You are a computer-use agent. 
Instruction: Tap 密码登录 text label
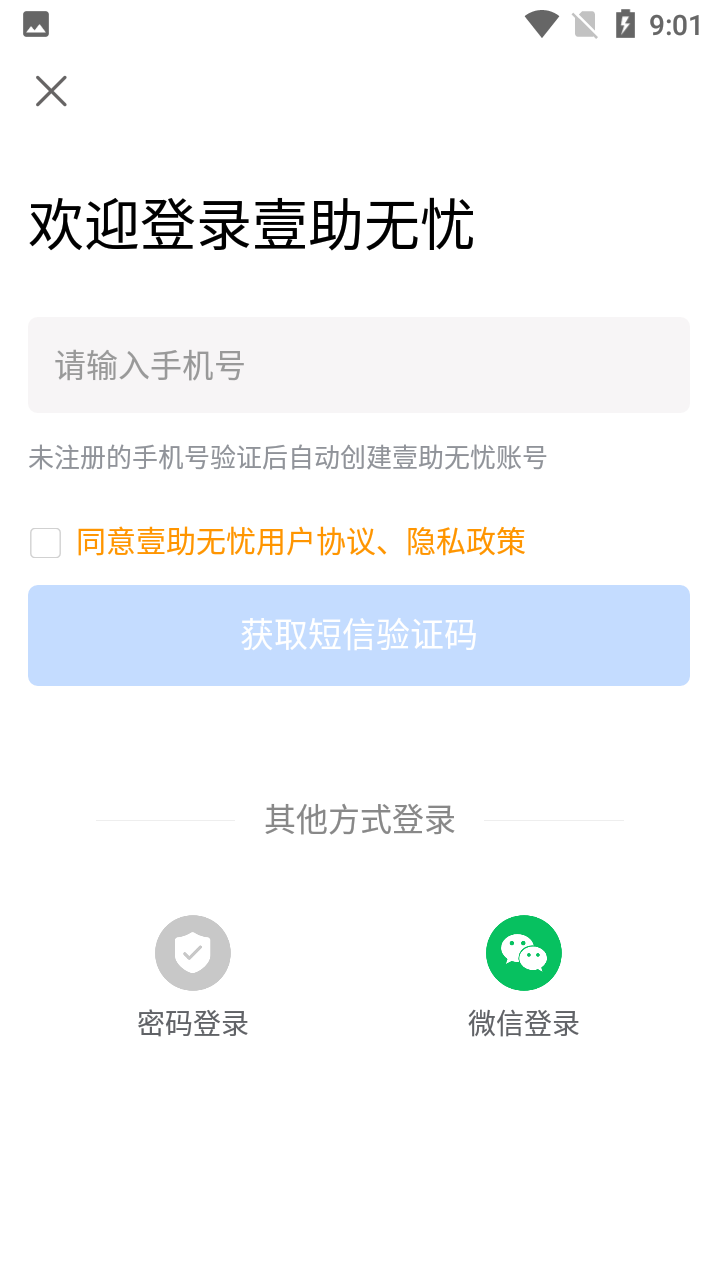[192, 1024]
